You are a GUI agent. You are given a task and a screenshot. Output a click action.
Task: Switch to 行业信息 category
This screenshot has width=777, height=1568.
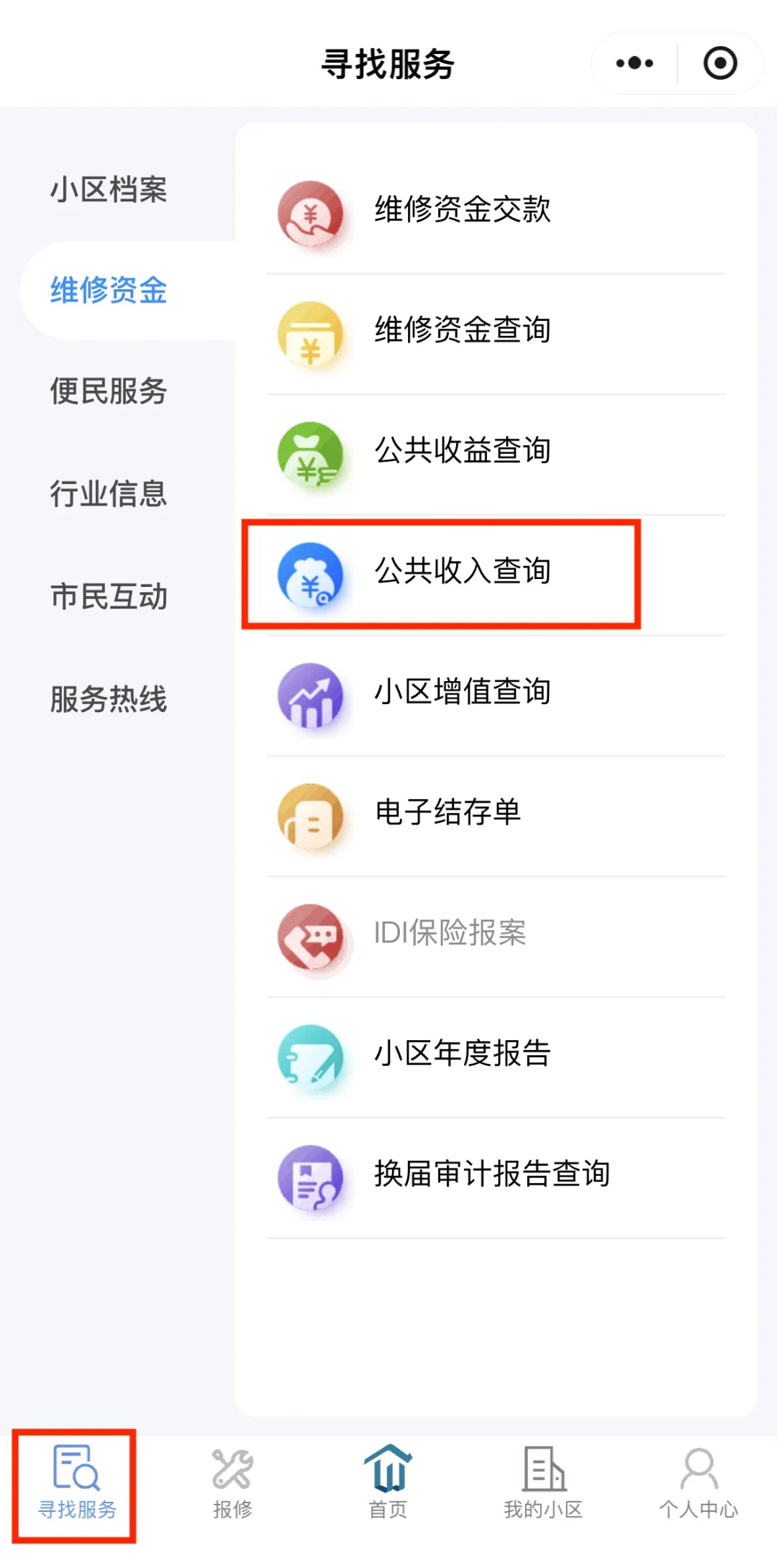point(108,493)
